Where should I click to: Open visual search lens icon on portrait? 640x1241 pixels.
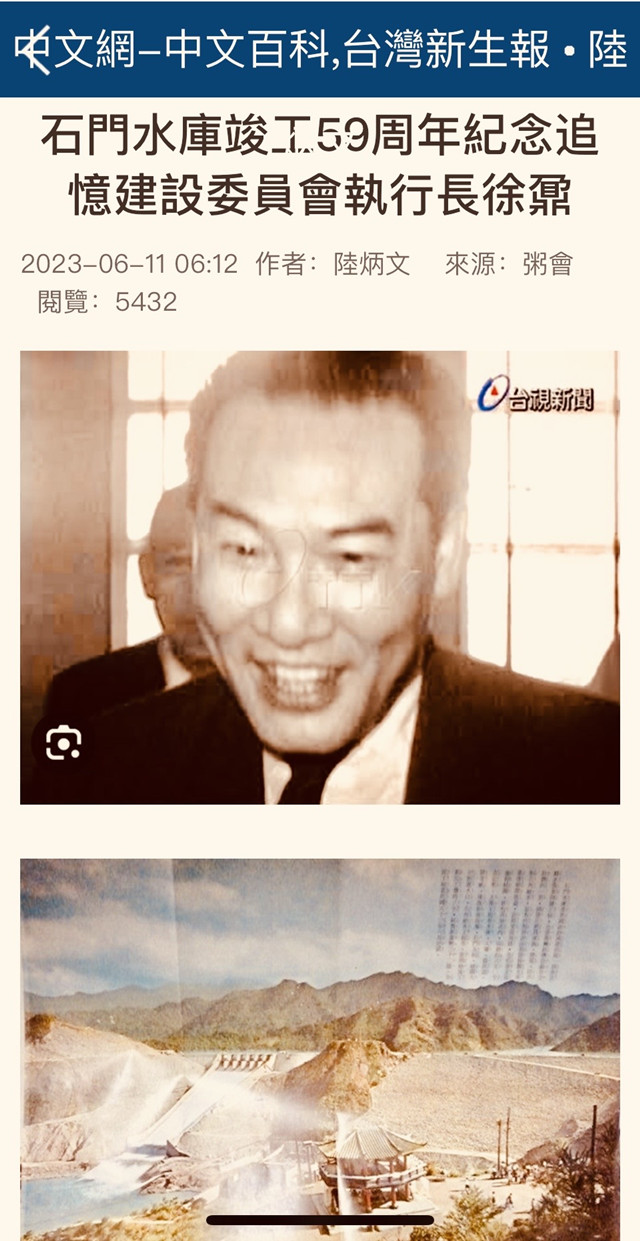tap(63, 743)
